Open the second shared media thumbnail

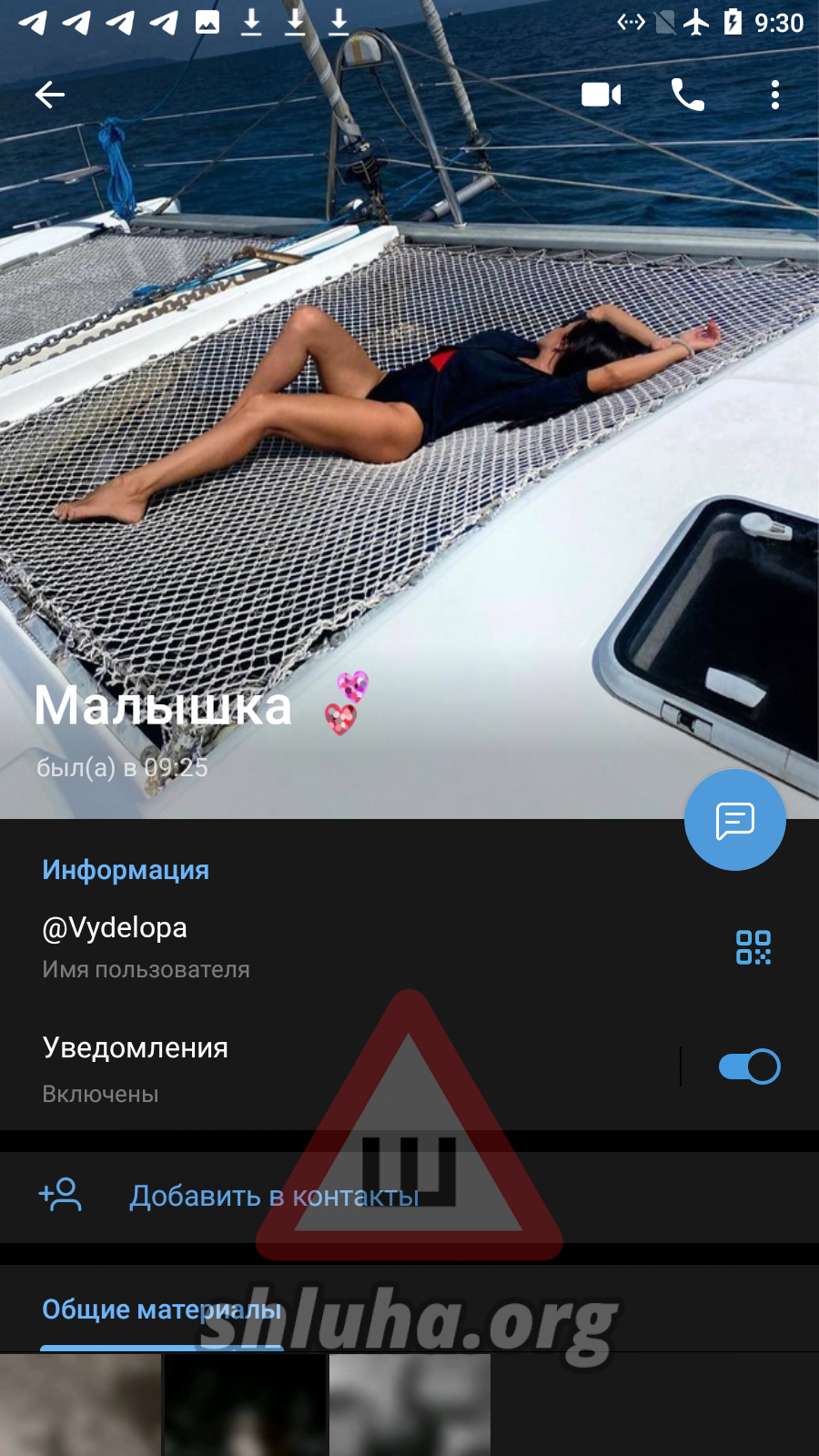245,1405
